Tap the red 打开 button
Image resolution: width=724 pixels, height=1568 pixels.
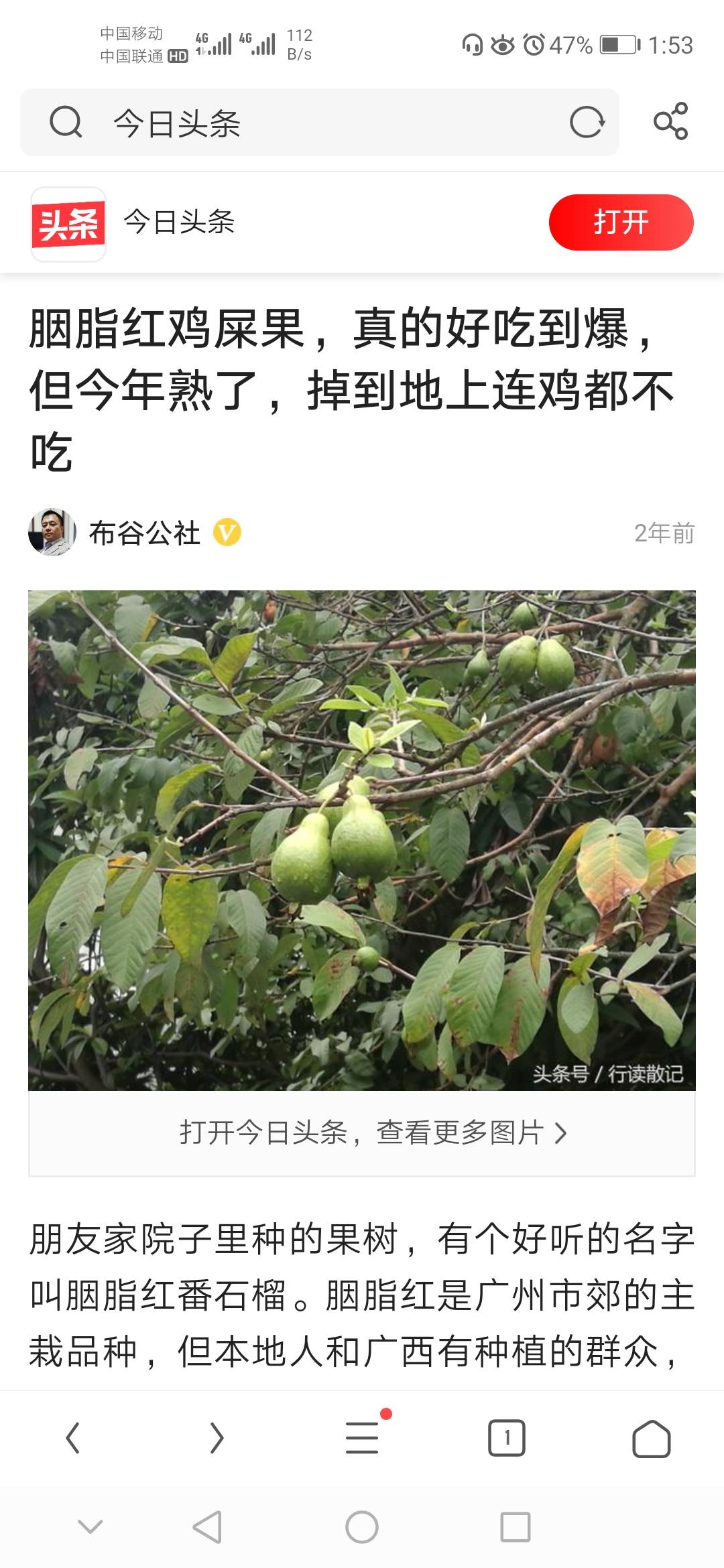coord(621,222)
